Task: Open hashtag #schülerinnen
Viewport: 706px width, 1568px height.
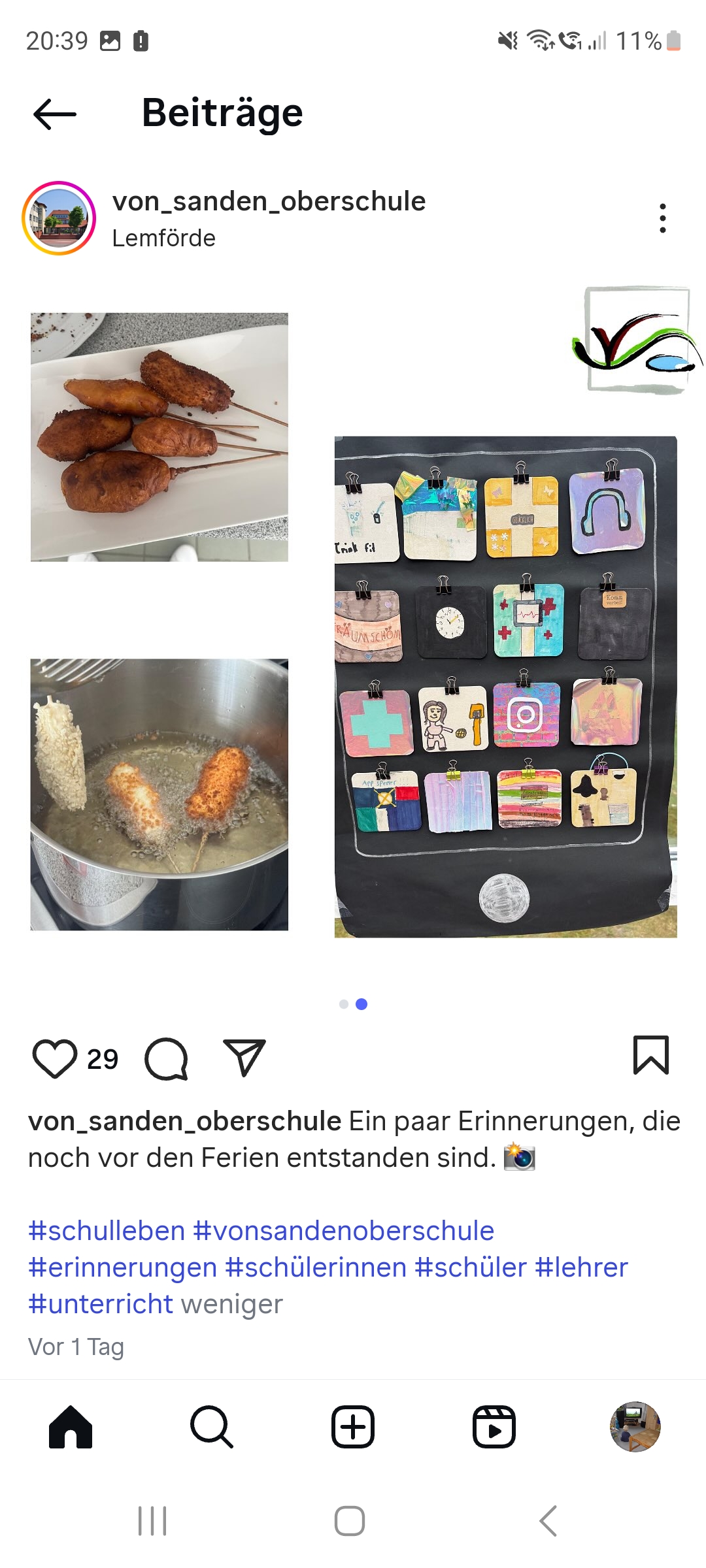Action: [x=316, y=1267]
